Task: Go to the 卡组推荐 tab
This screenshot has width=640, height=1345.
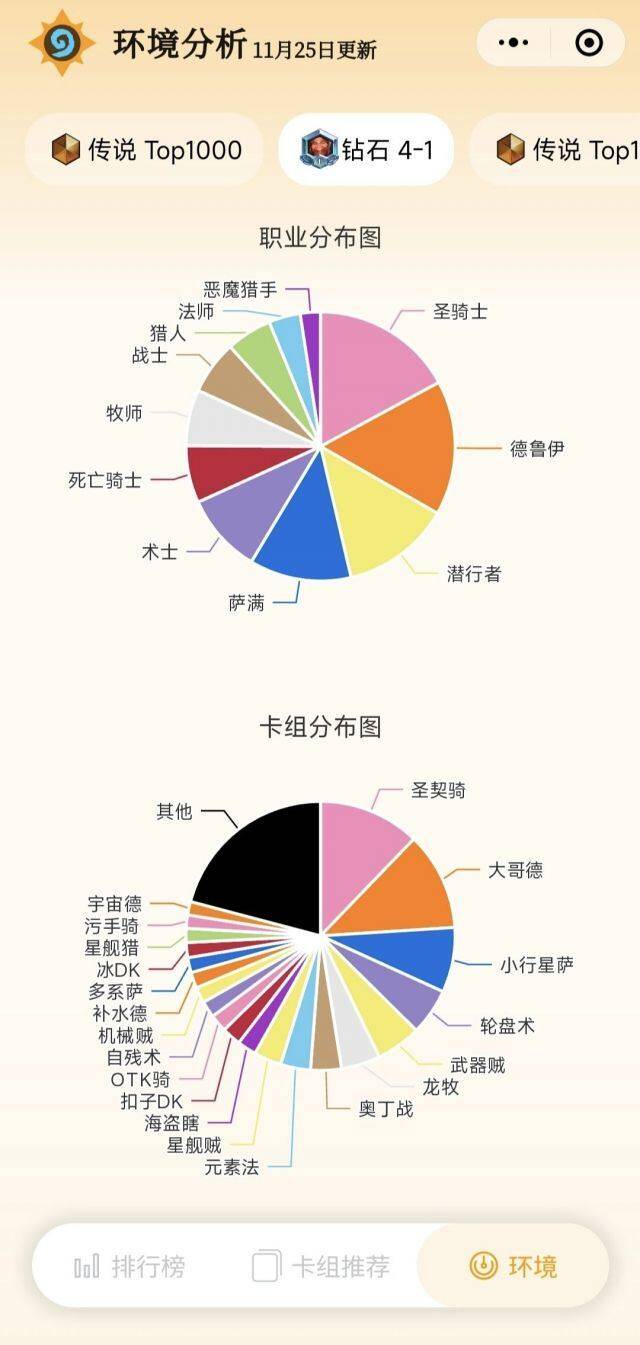Action: tap(320, 1266)
